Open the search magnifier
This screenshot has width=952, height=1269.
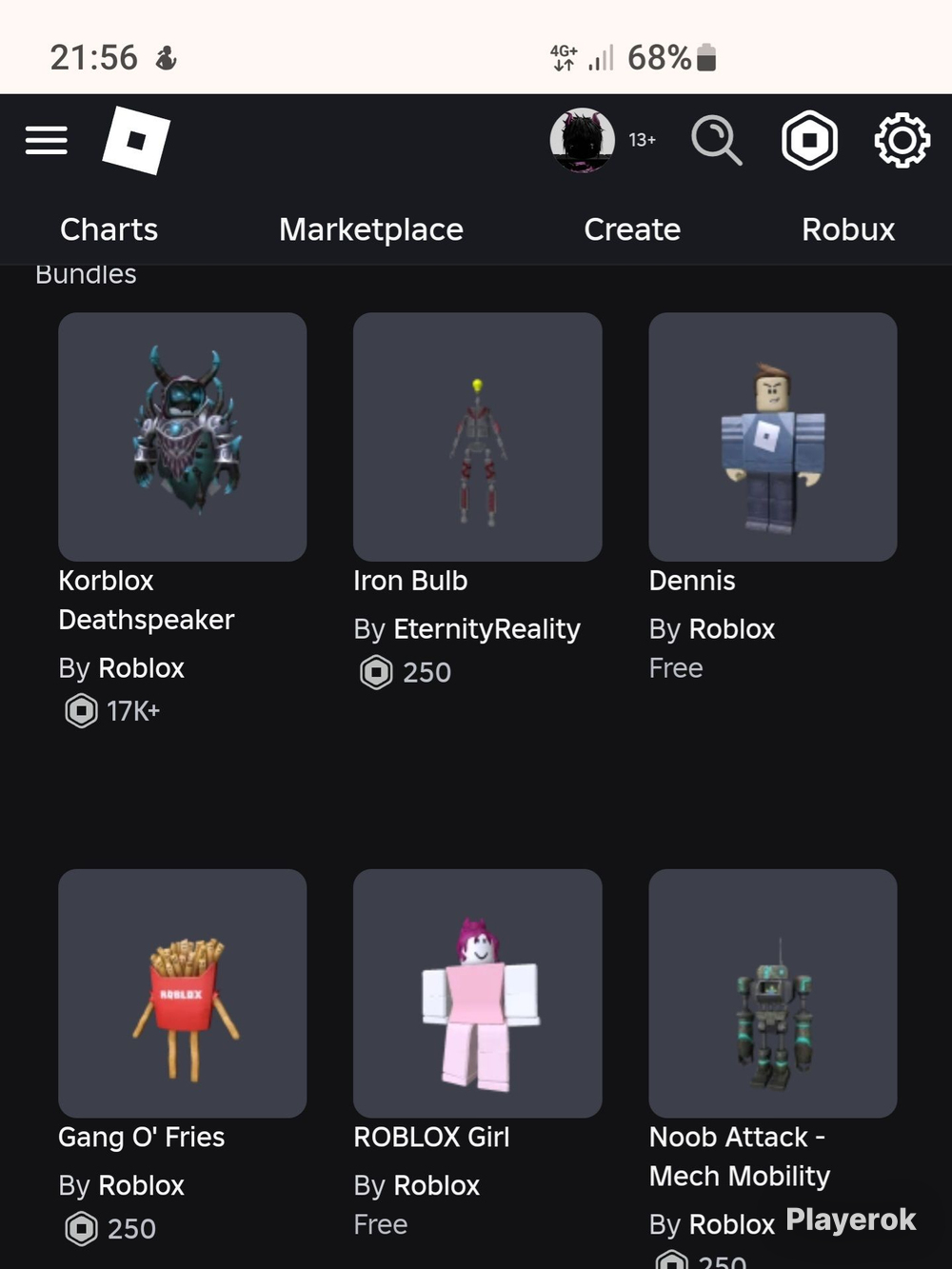(x=716, y=140)
